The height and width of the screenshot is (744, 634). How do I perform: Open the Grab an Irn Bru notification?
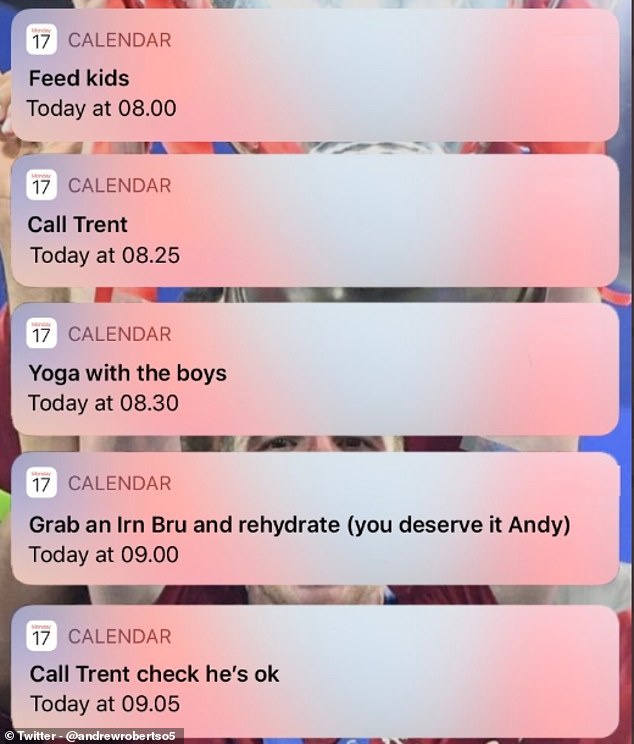click(x=314, y=521)
